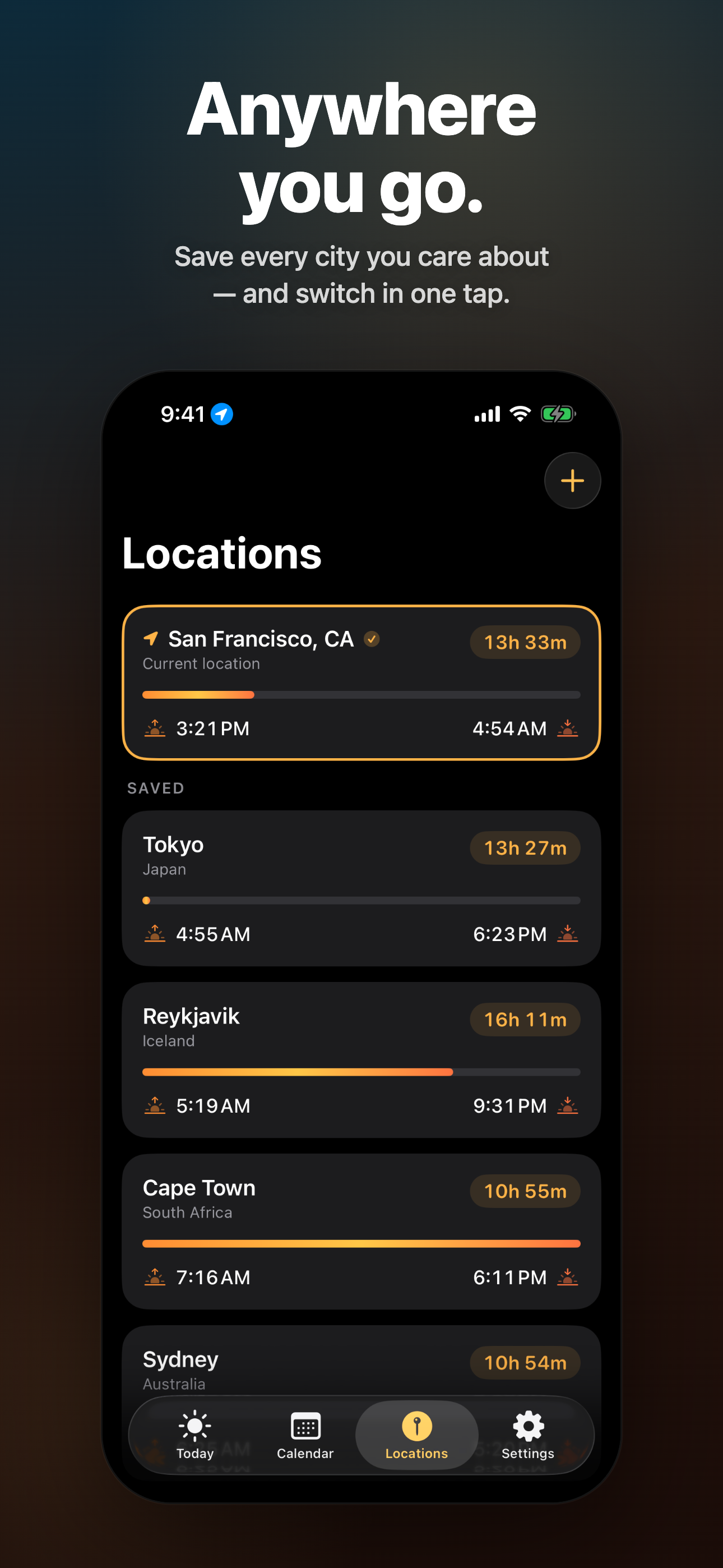Select Tokyo to switch locations

tap(361, 888)
